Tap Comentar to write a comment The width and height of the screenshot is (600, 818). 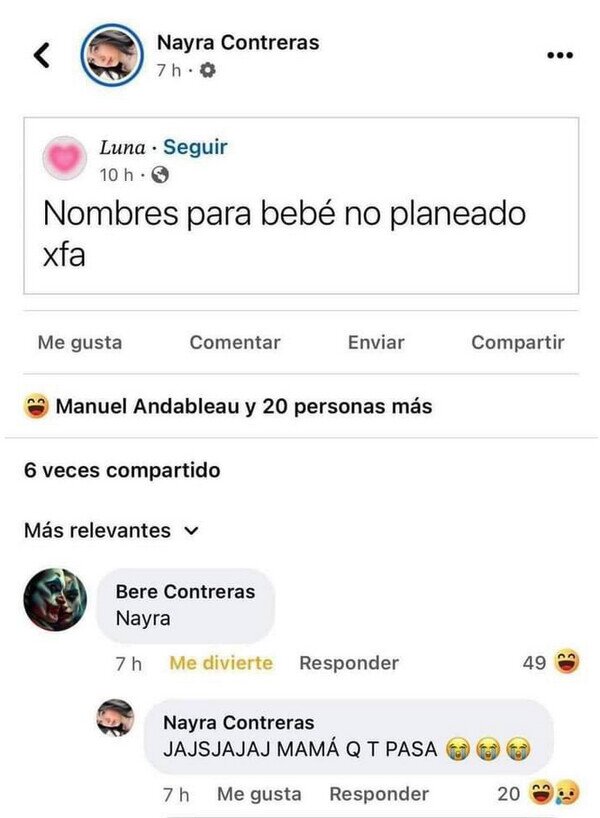tap(235, 342)
